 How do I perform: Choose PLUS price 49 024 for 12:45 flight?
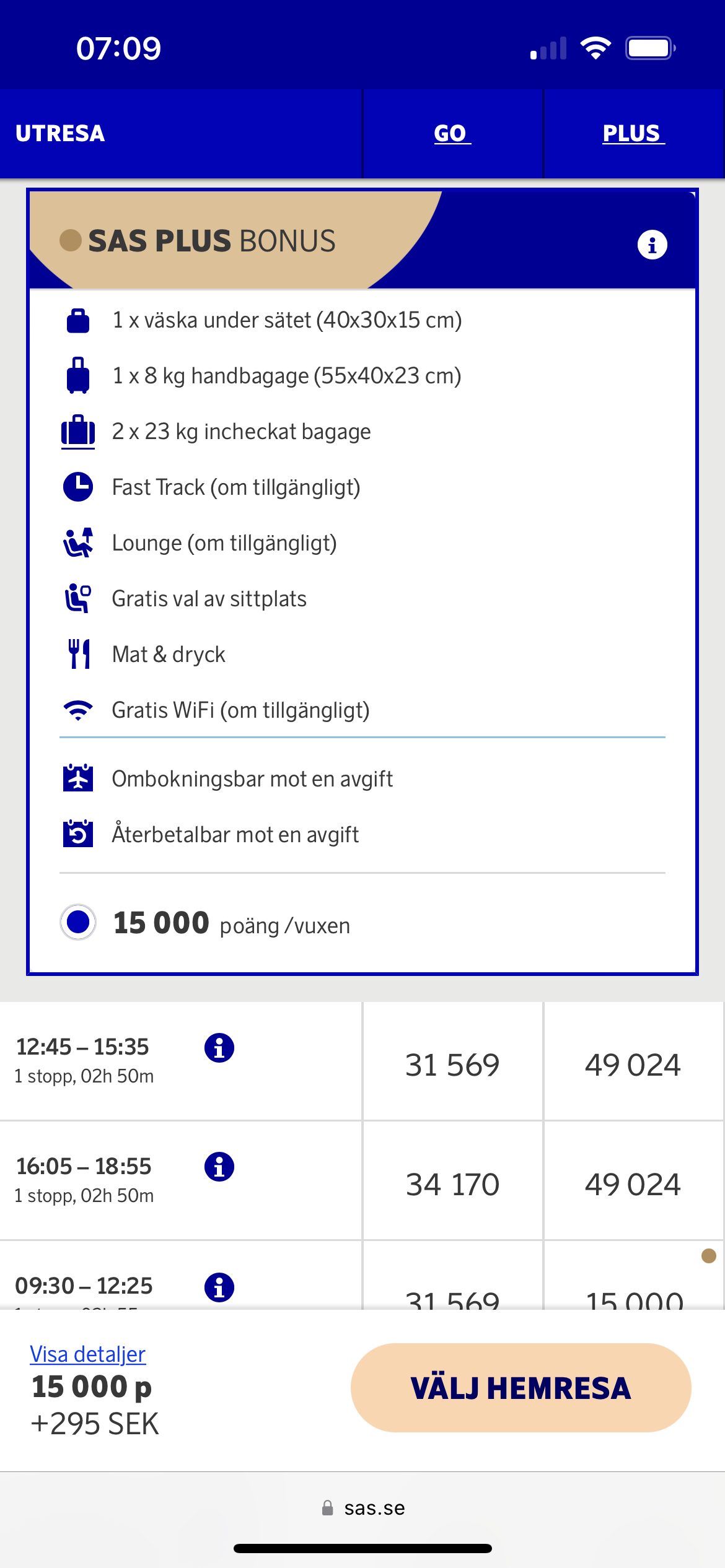click(x=633, y=1065)
